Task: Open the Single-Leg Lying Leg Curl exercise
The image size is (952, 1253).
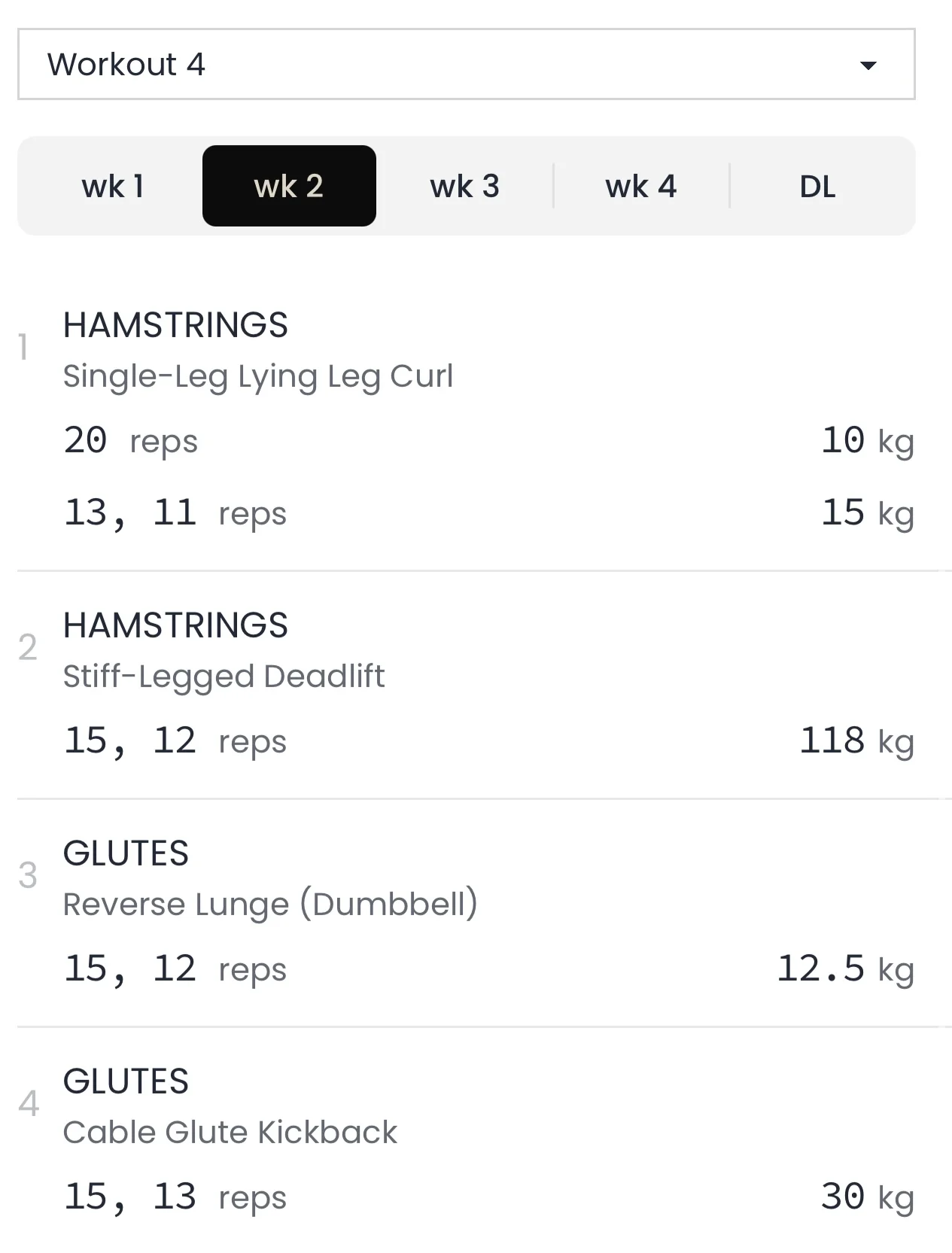Action: click(x=257, y=376)
